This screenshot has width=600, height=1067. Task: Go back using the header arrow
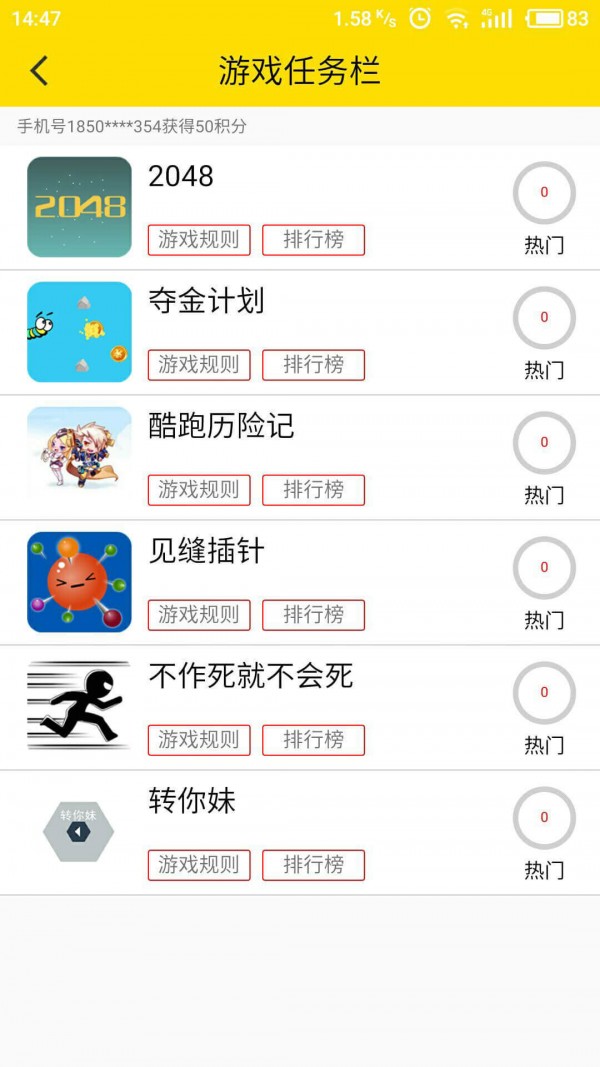click(39, 71)
